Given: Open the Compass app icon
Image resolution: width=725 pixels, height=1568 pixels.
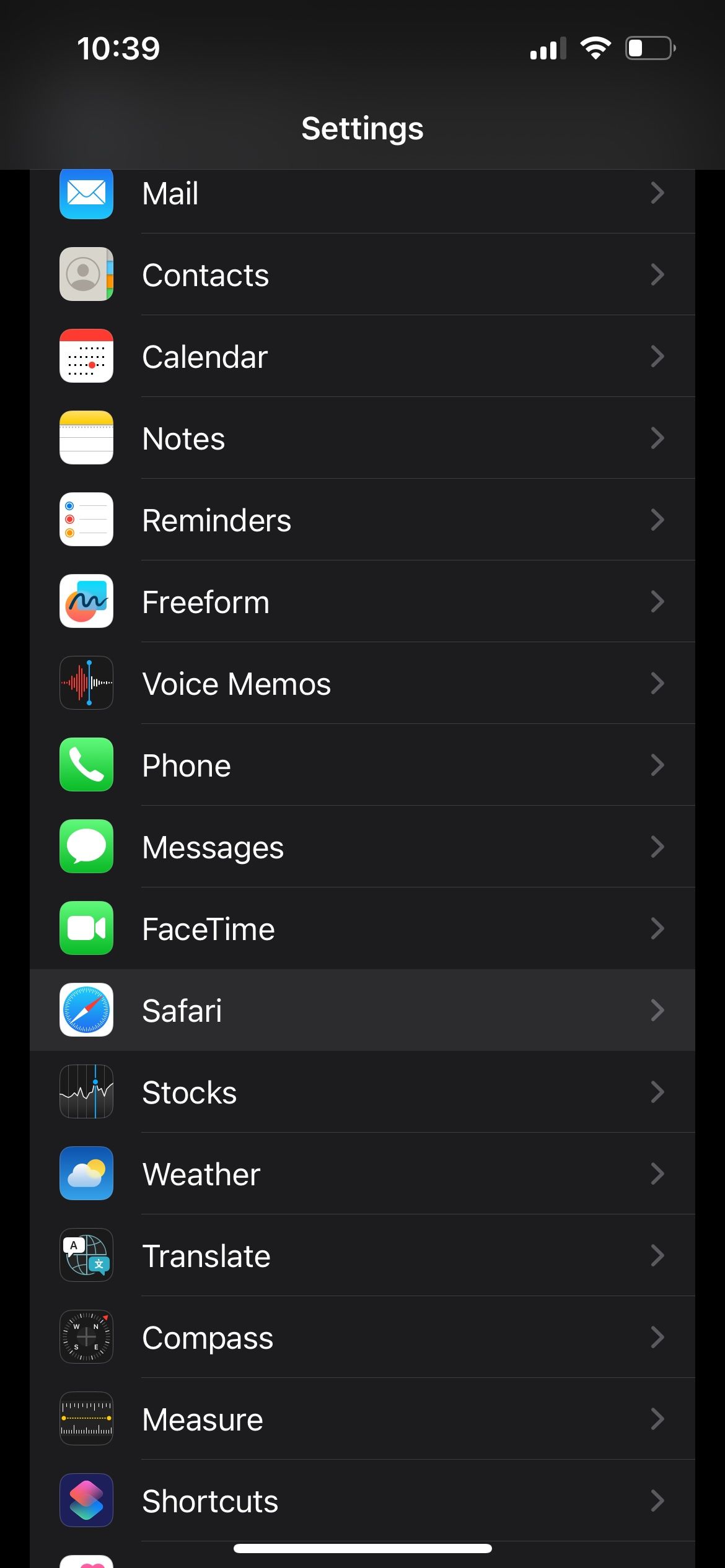Looking at the screenshot, I should point(86,1337).
